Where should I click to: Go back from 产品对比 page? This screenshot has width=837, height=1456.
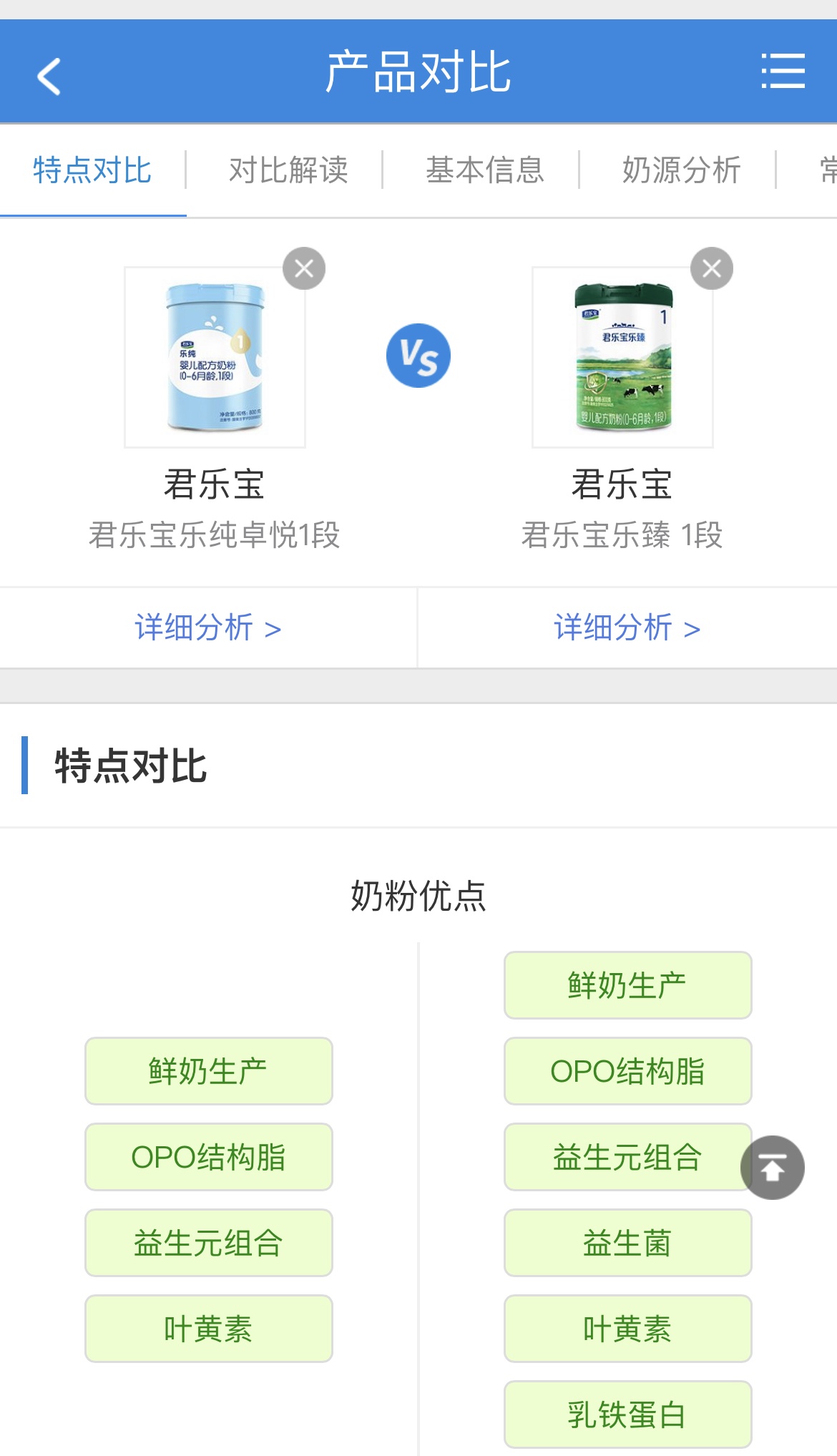tap(49, 76)
